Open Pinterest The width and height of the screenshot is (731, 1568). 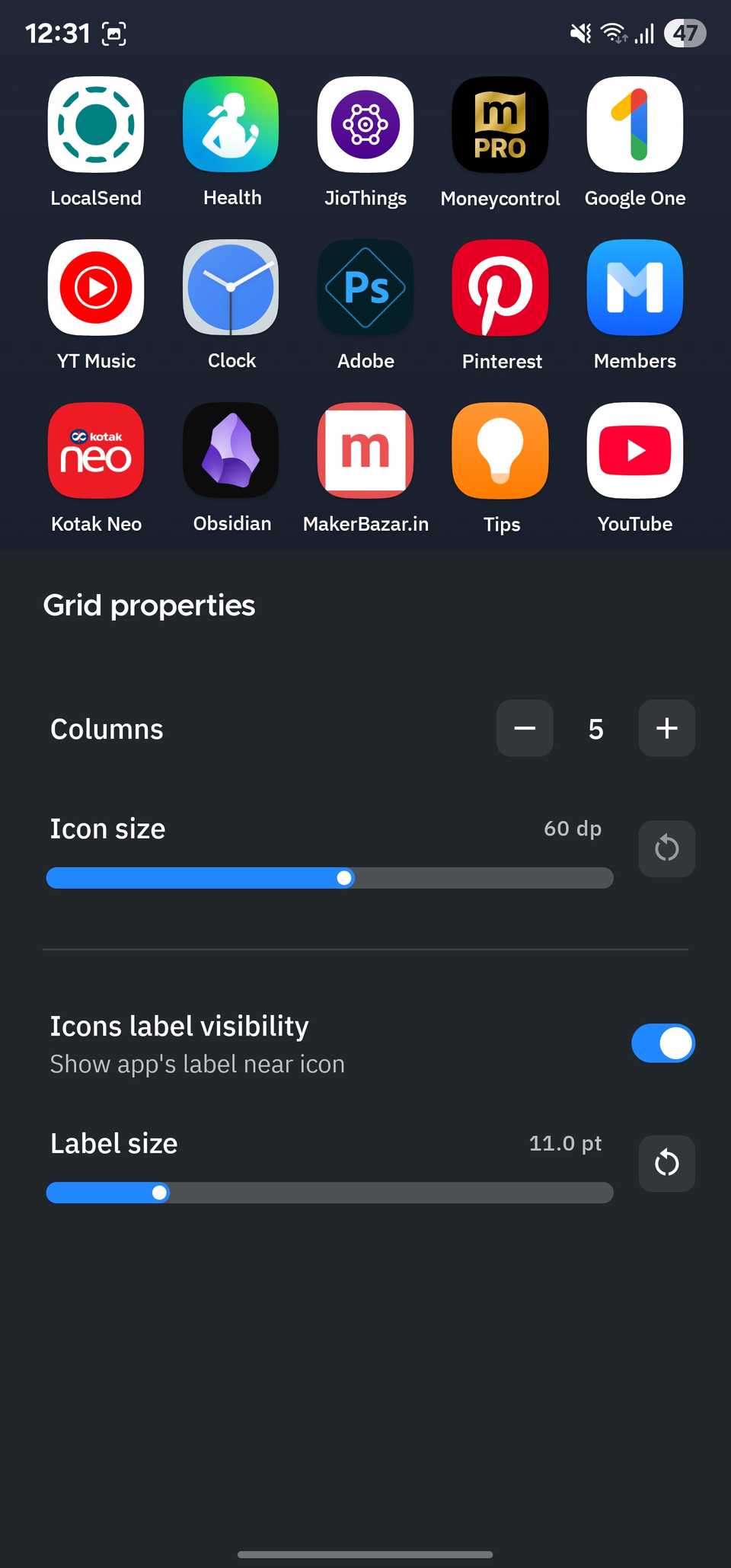[500, 288]
